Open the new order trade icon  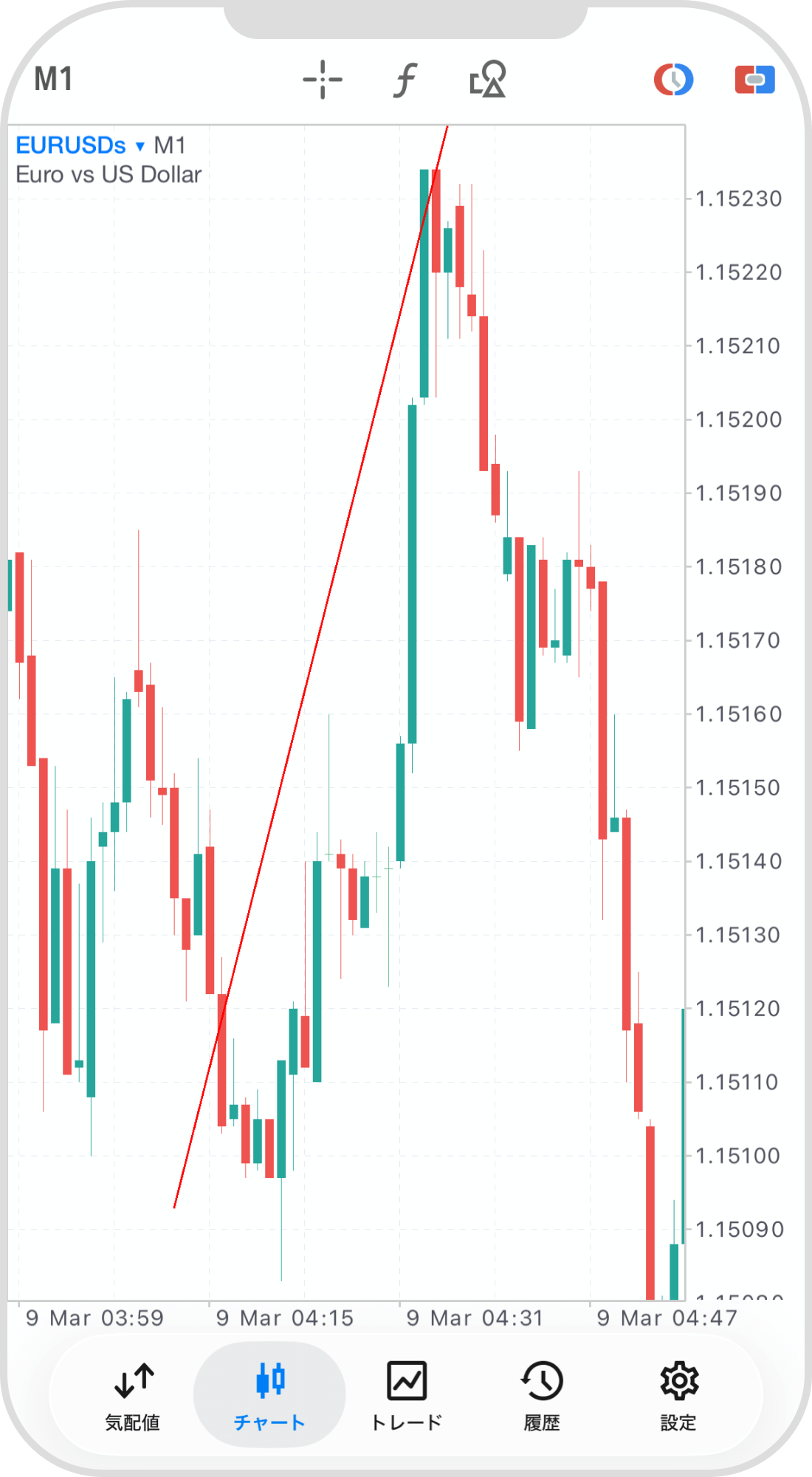coord(754,80)
